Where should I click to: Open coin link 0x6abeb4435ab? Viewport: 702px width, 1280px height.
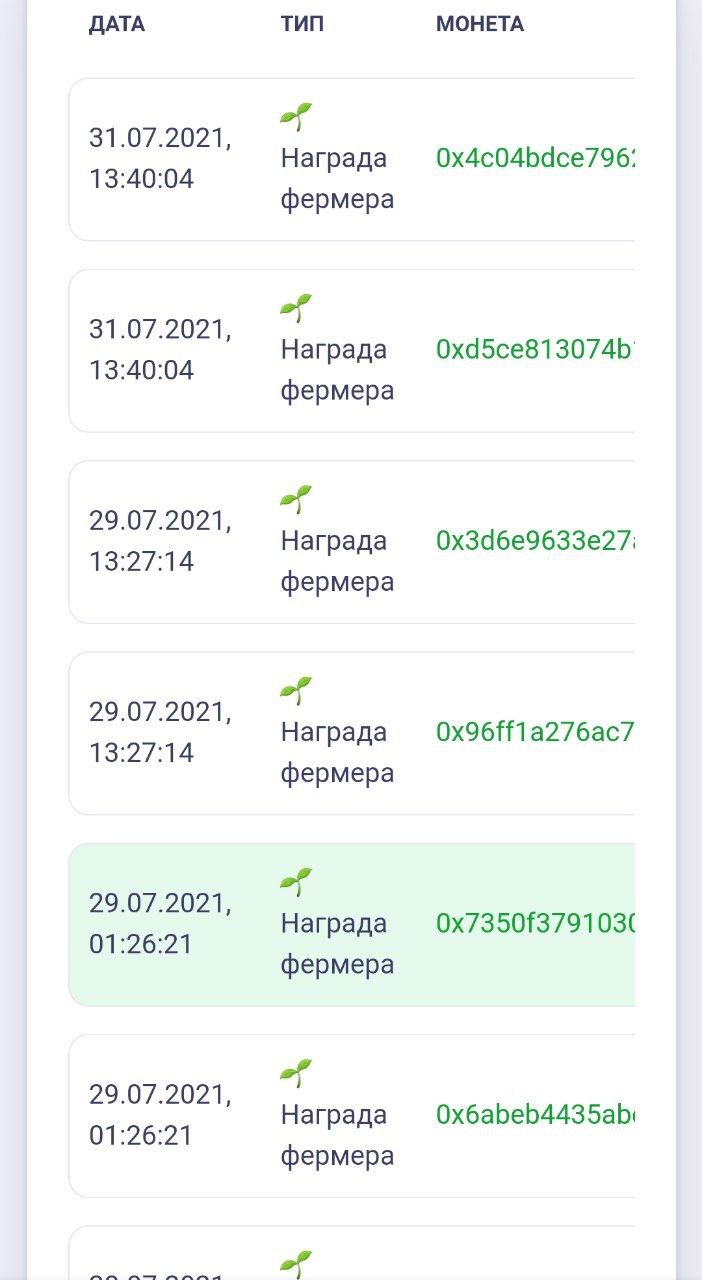click(536, 1115)
